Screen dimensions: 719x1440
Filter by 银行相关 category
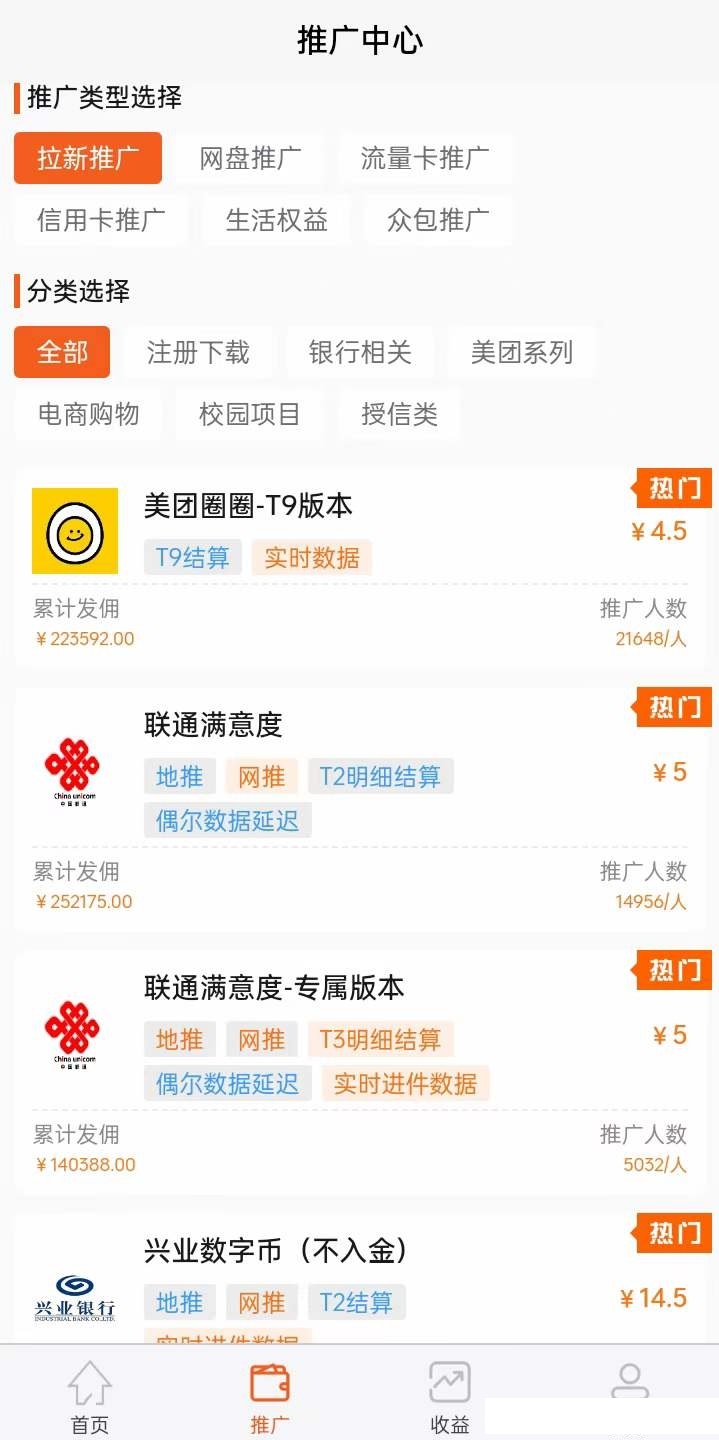[x=360, y=352]
